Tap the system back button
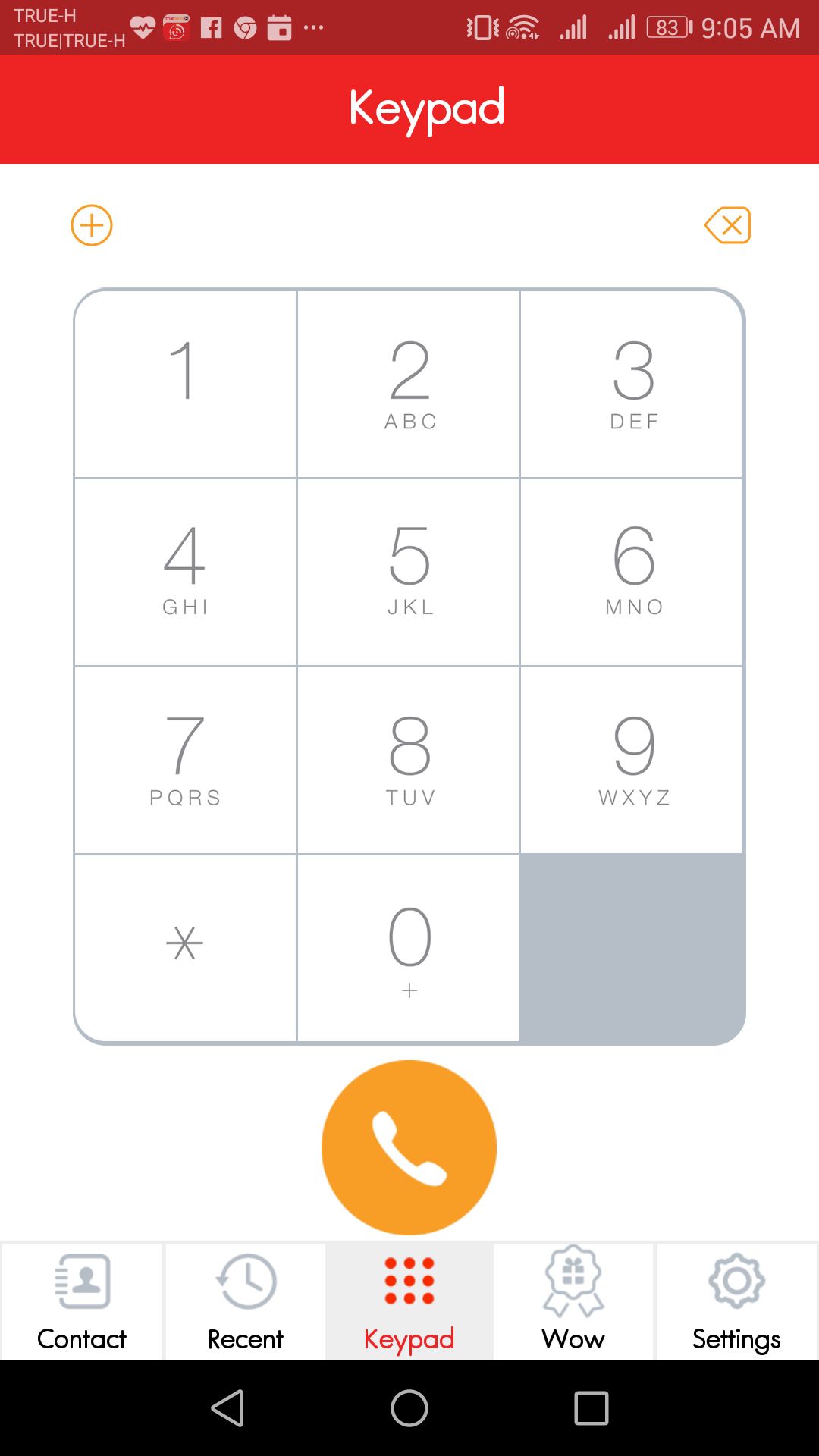This screenshot has width=819, height=1456. [227, 1408]
